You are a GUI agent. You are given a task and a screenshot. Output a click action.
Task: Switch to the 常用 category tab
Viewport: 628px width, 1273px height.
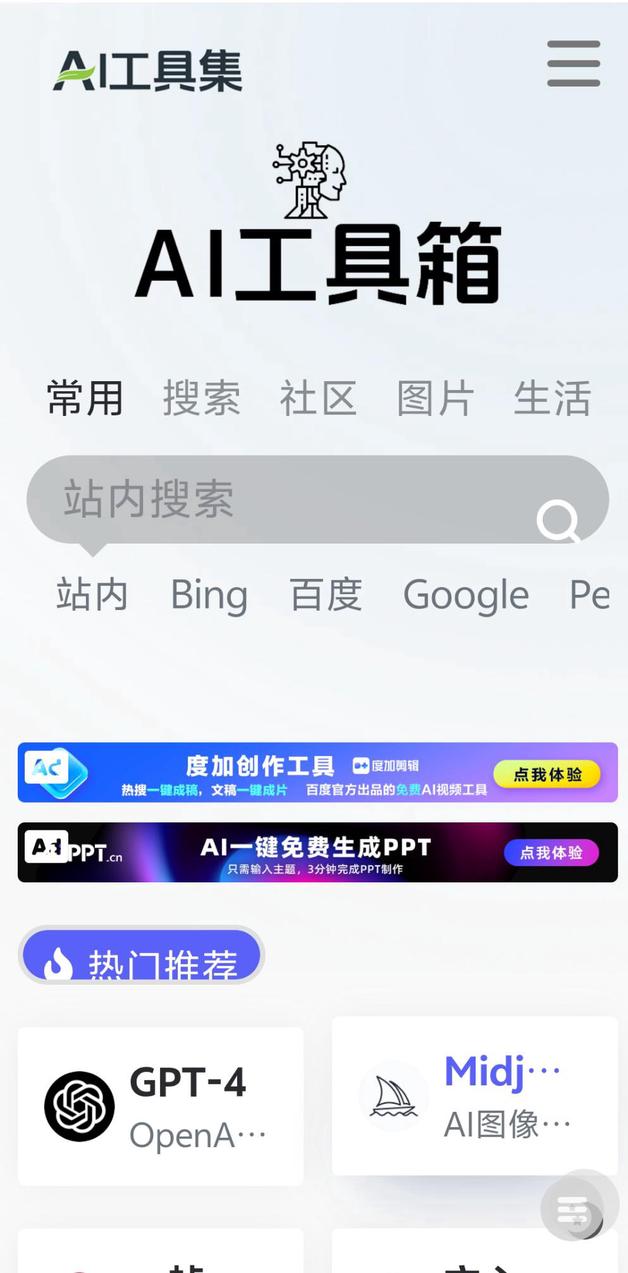(85, 398)
